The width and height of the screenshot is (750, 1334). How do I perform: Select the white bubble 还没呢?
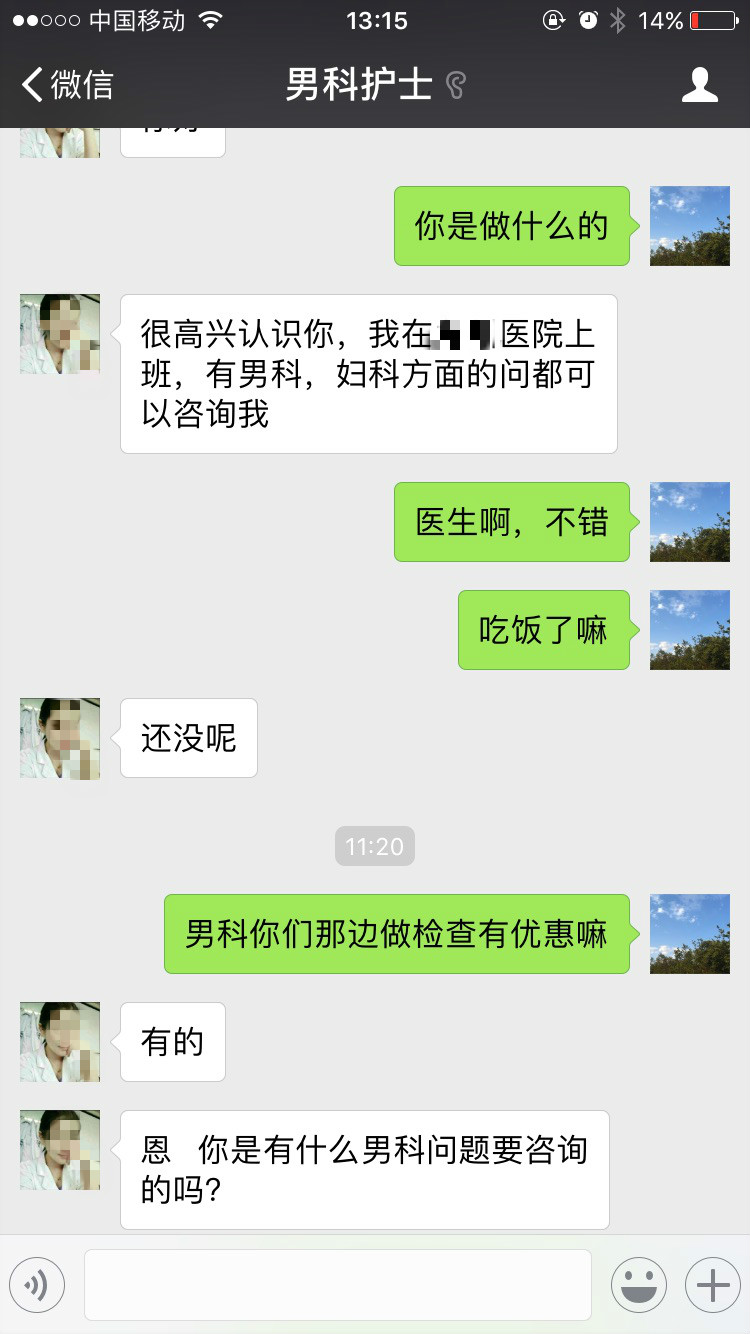tap(188, 738)
